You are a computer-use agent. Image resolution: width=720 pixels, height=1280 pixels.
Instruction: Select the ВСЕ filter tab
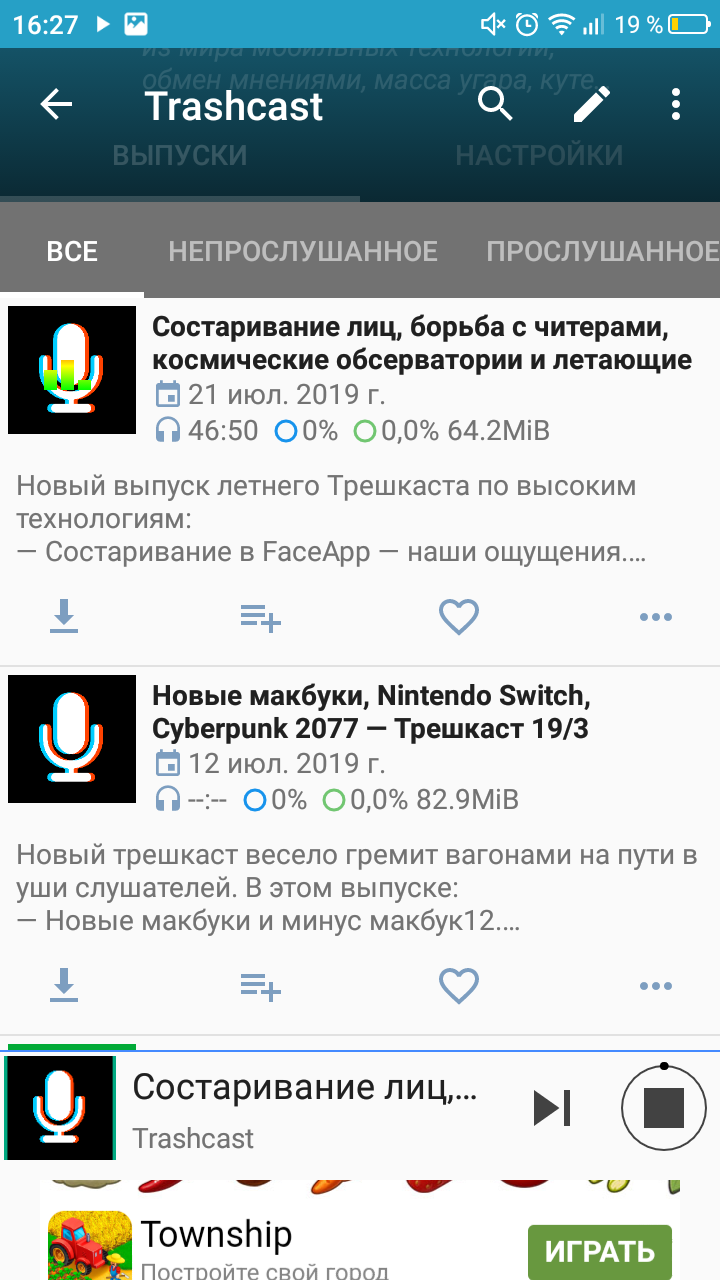[72, 251]
